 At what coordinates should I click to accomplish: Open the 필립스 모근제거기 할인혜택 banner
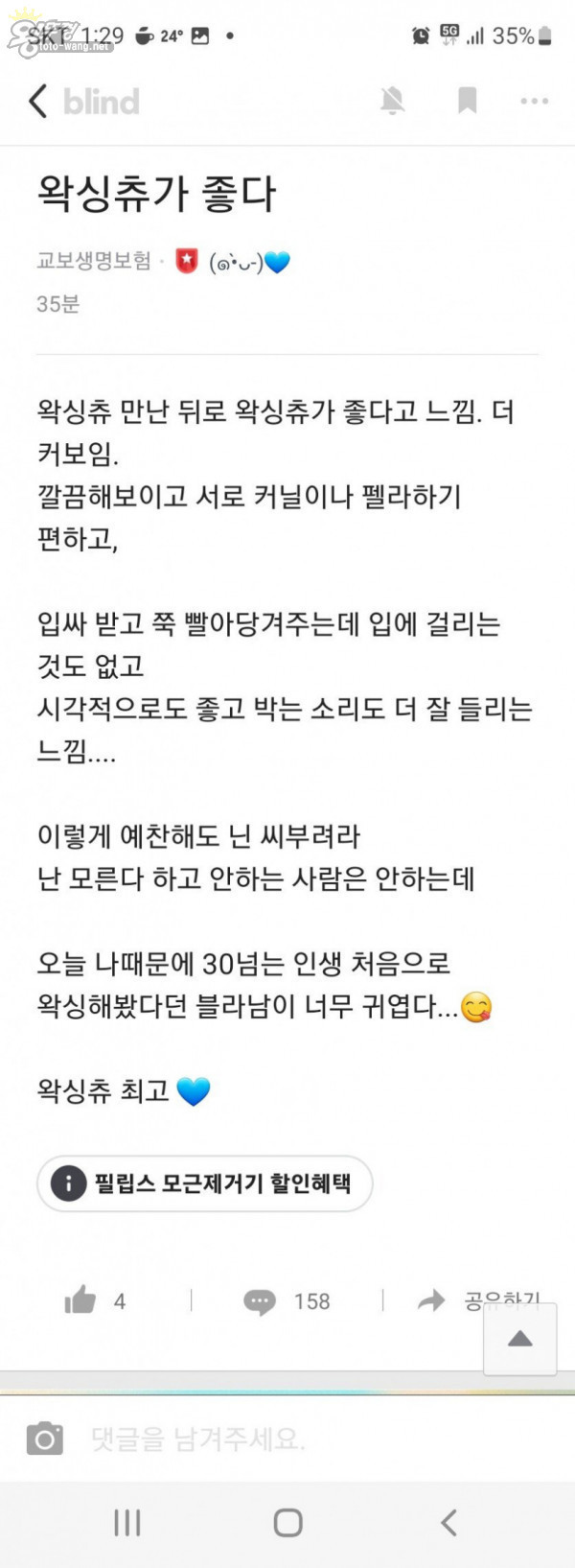click(204, 1183)
